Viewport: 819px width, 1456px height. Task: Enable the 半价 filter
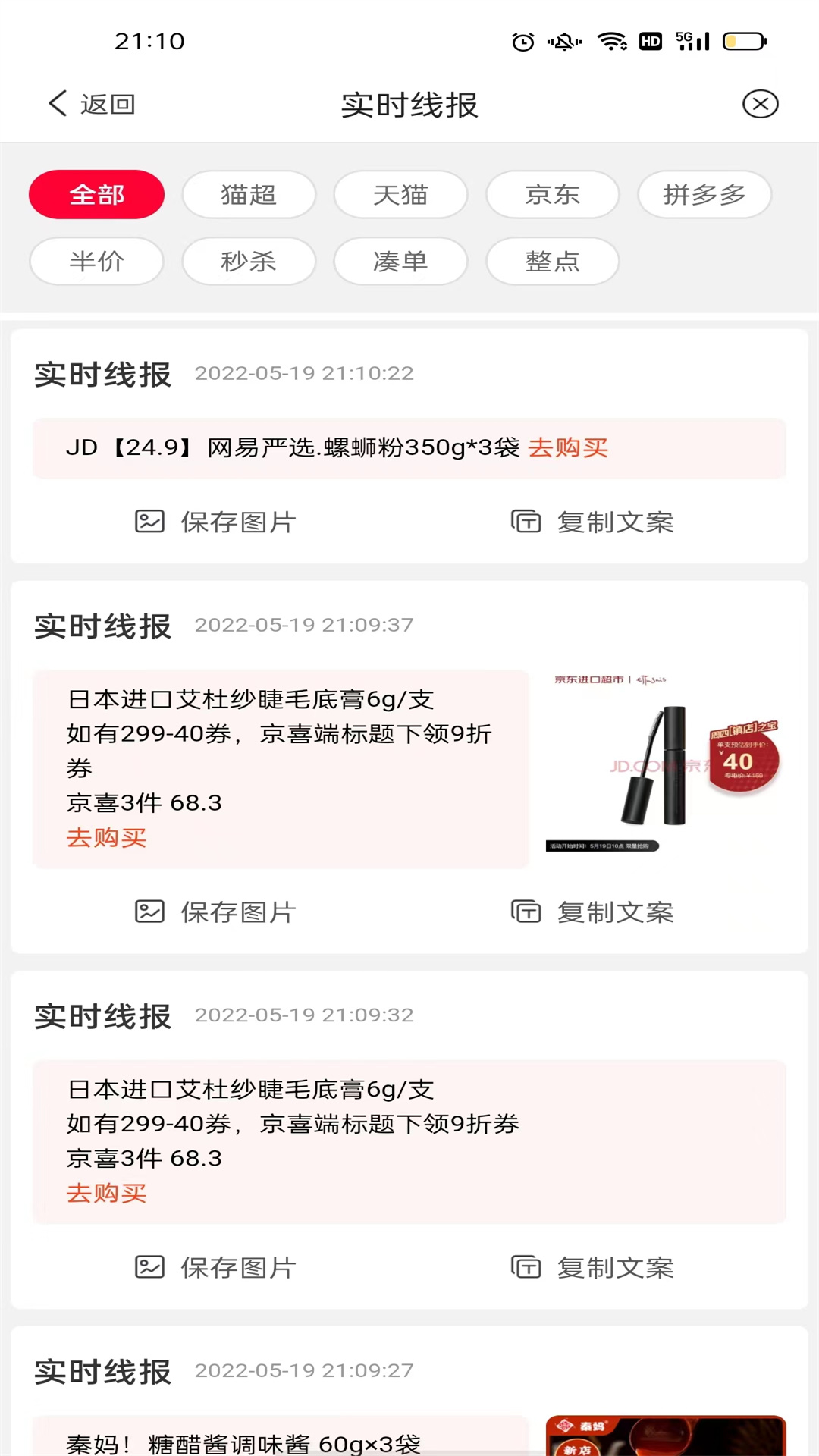[96, 261]
